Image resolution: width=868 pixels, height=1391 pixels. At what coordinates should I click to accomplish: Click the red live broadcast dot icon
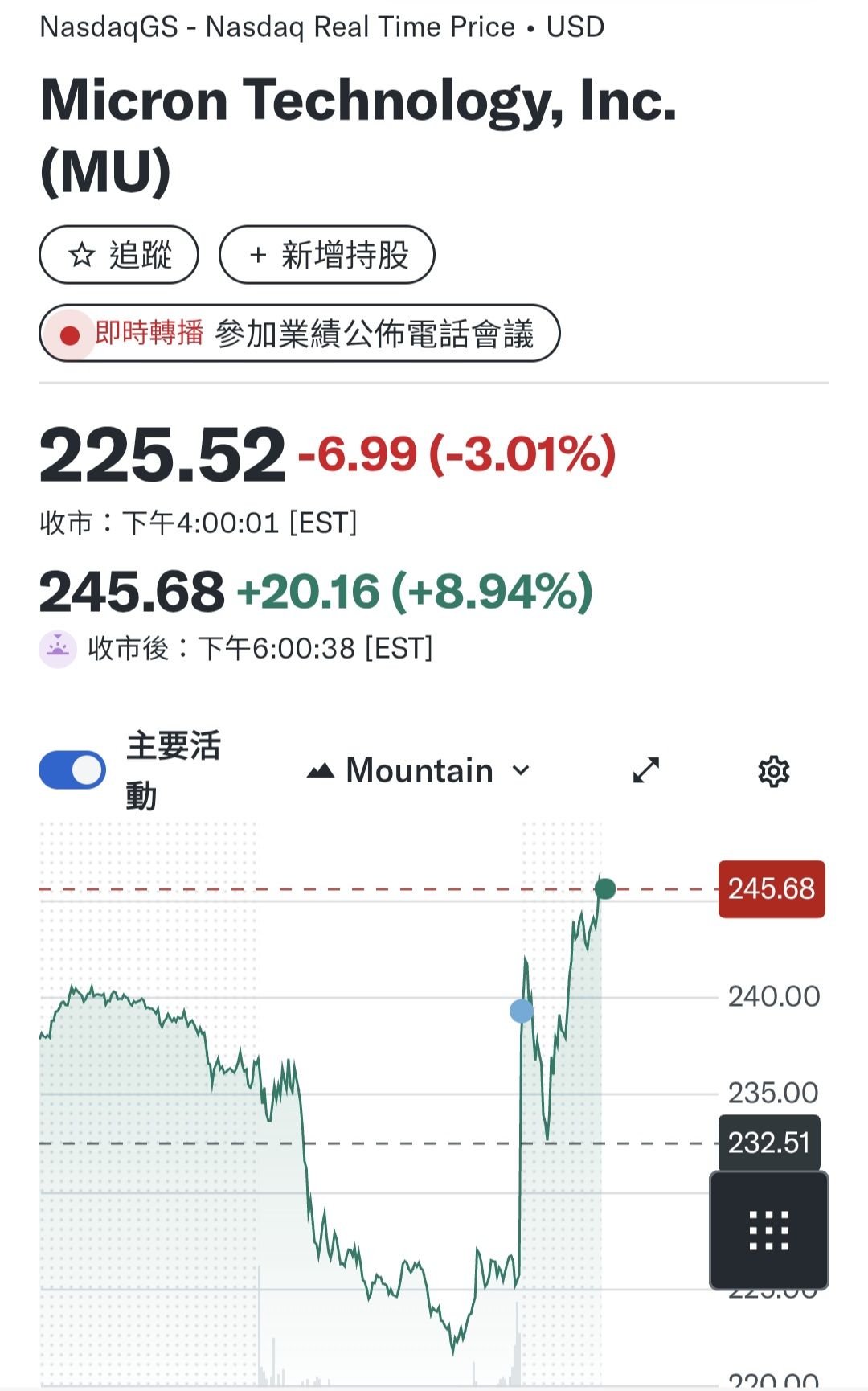click(71, 333)
